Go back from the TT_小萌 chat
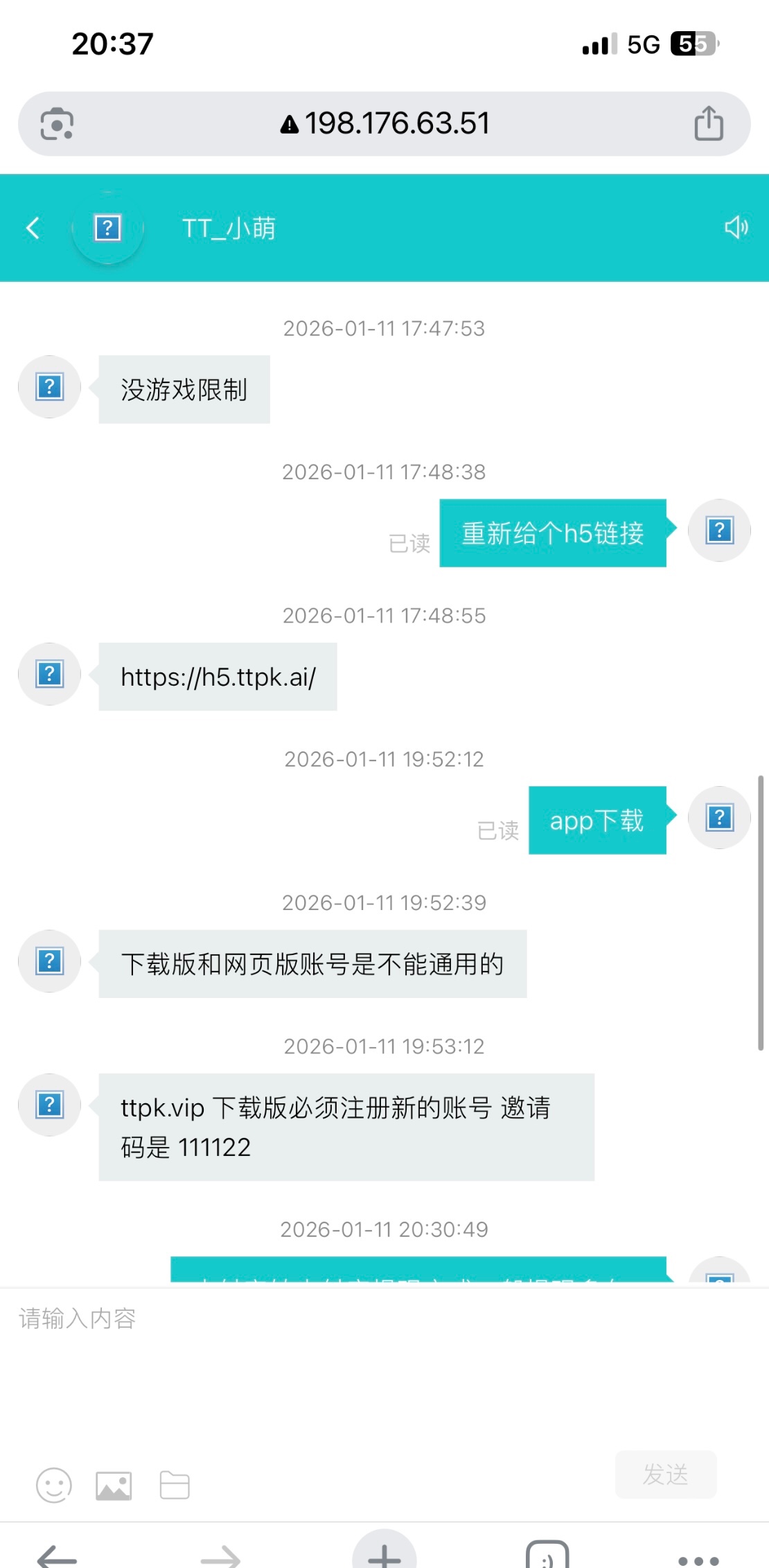 click(33, 228)
